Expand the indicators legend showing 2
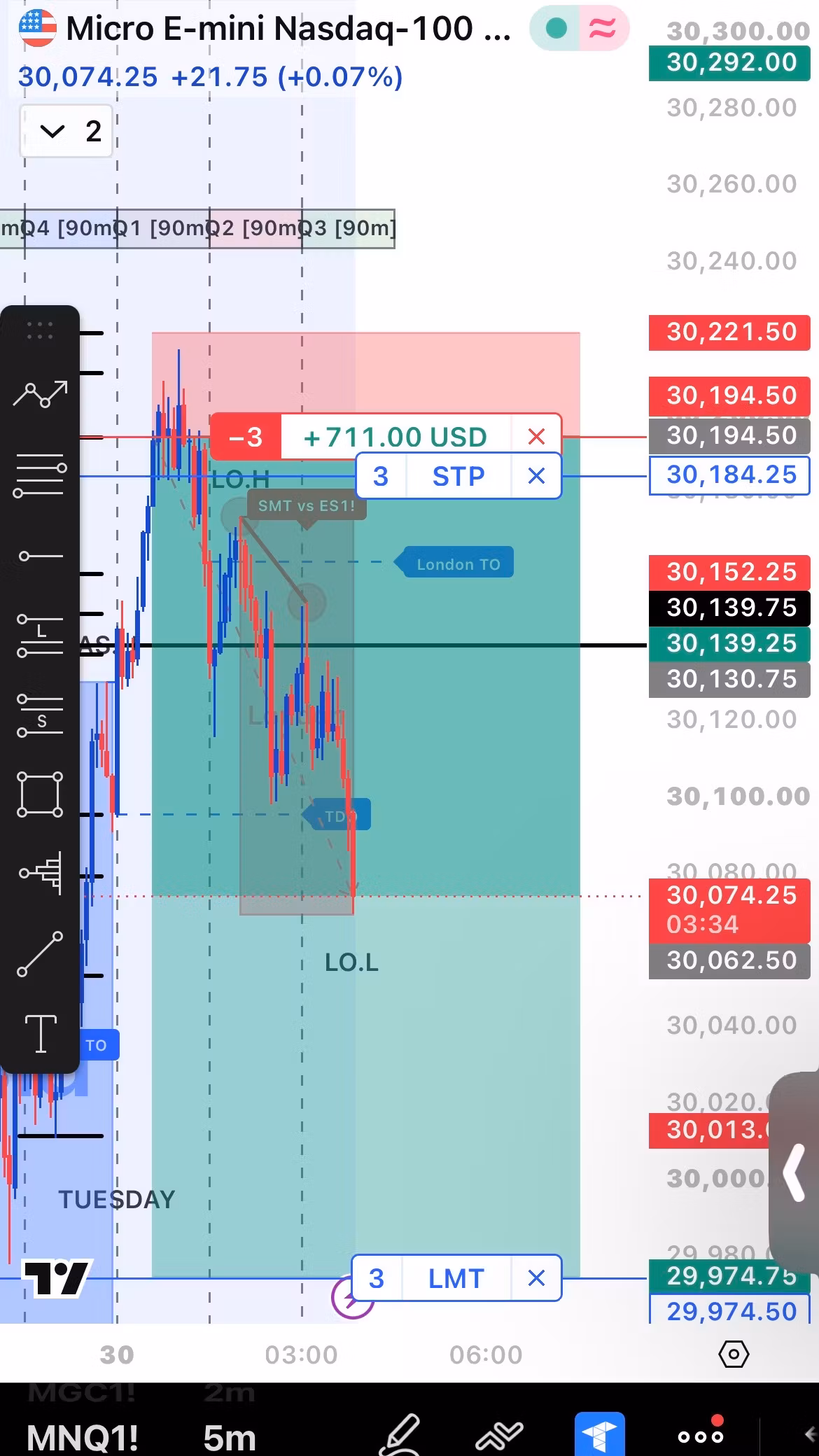Image resolution: width=819 pixels, height=1456 pixels. 66,131
